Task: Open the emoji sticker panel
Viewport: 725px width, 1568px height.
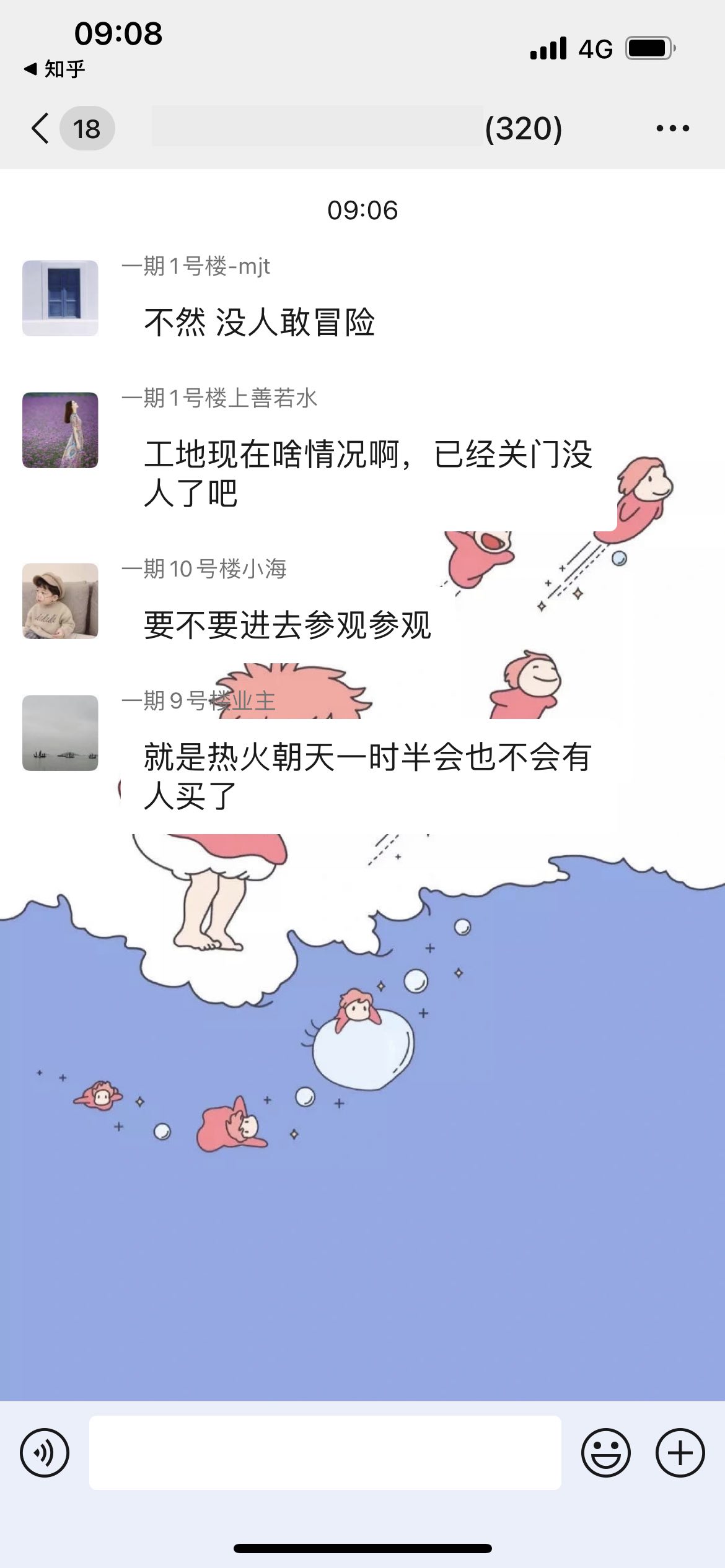Action: 605,1452
